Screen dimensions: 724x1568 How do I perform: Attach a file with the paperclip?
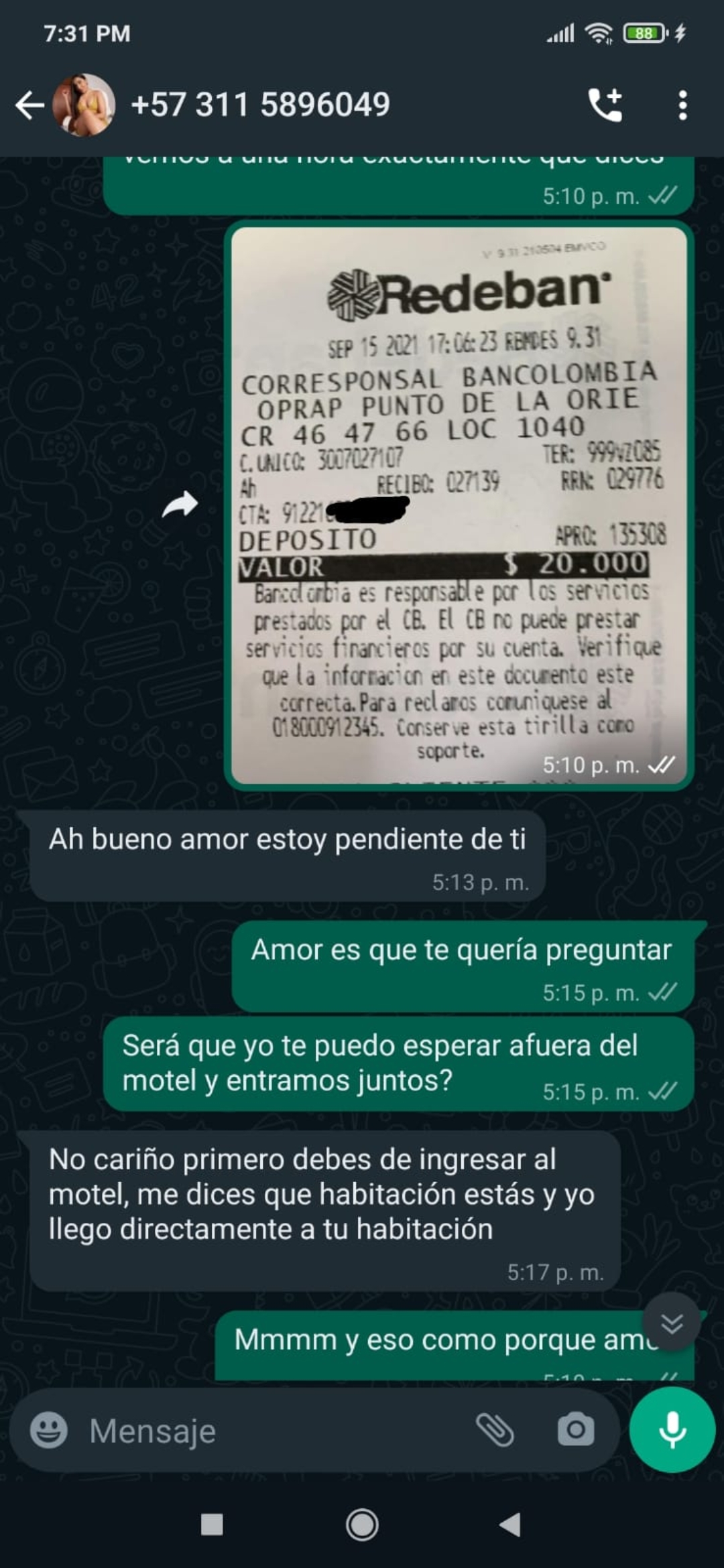495,1430
